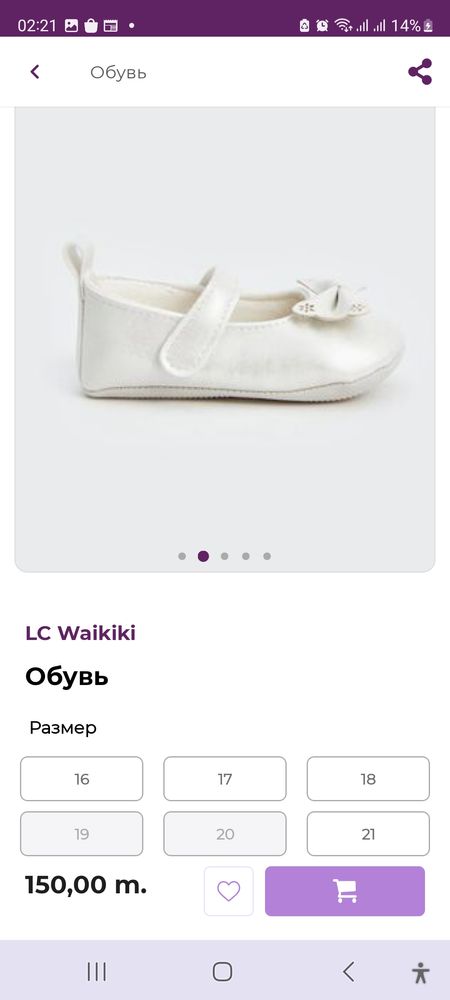Add product to the shopping cart
Viewport: 450px width, 1000px height.
click(x=345, y=891)
